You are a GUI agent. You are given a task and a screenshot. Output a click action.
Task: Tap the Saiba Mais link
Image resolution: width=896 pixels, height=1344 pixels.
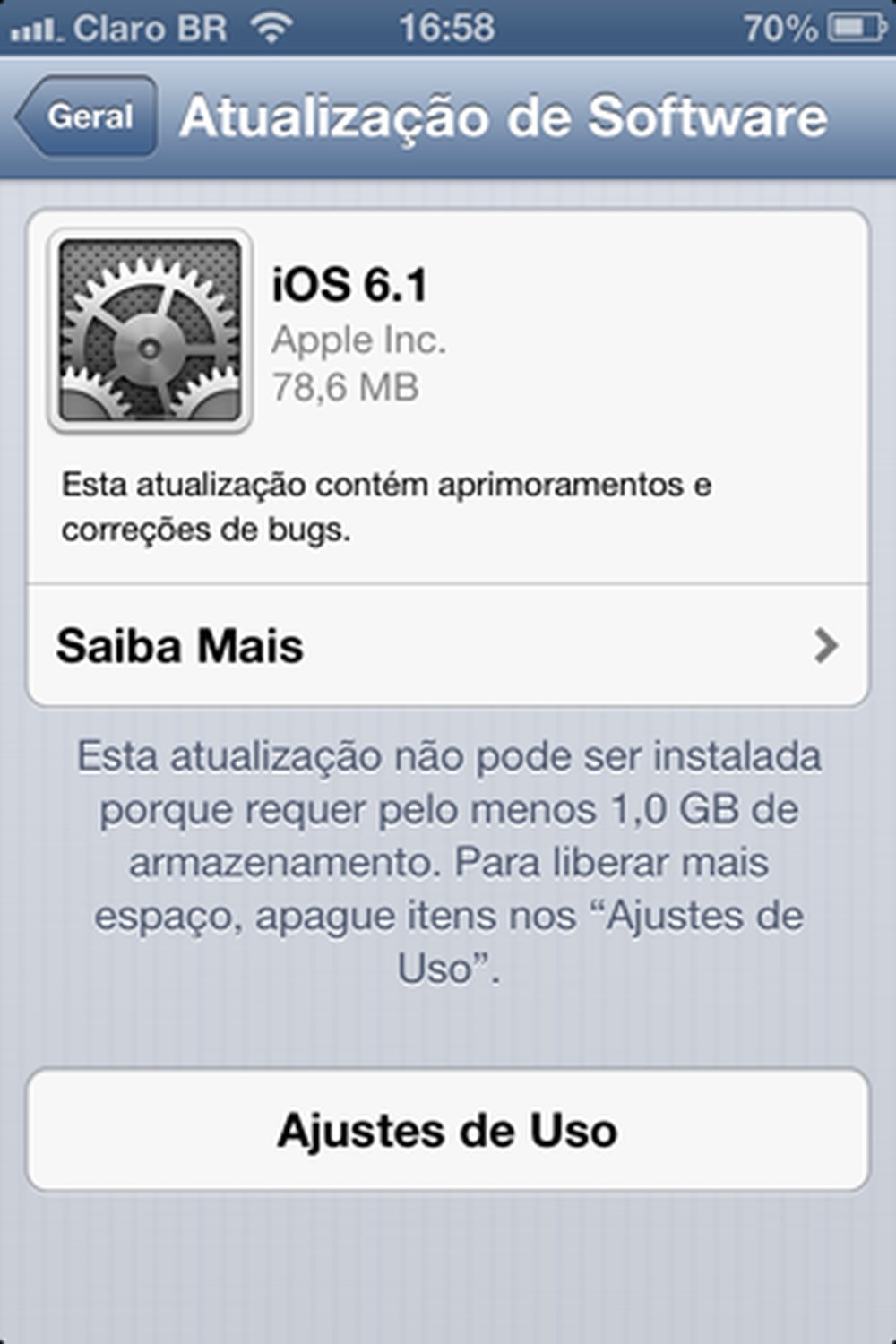point(181,647)
